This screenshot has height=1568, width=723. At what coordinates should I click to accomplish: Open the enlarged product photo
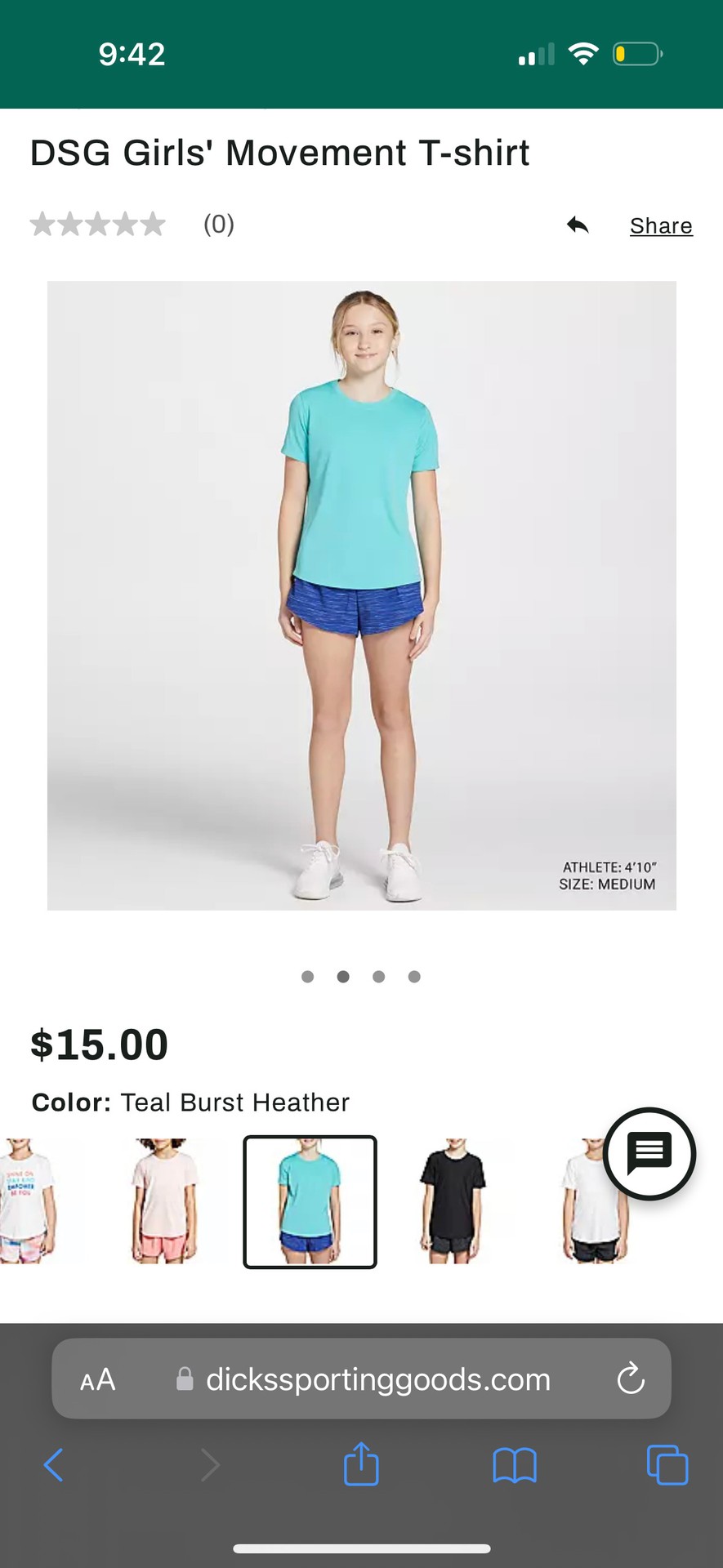pos(361,595)
